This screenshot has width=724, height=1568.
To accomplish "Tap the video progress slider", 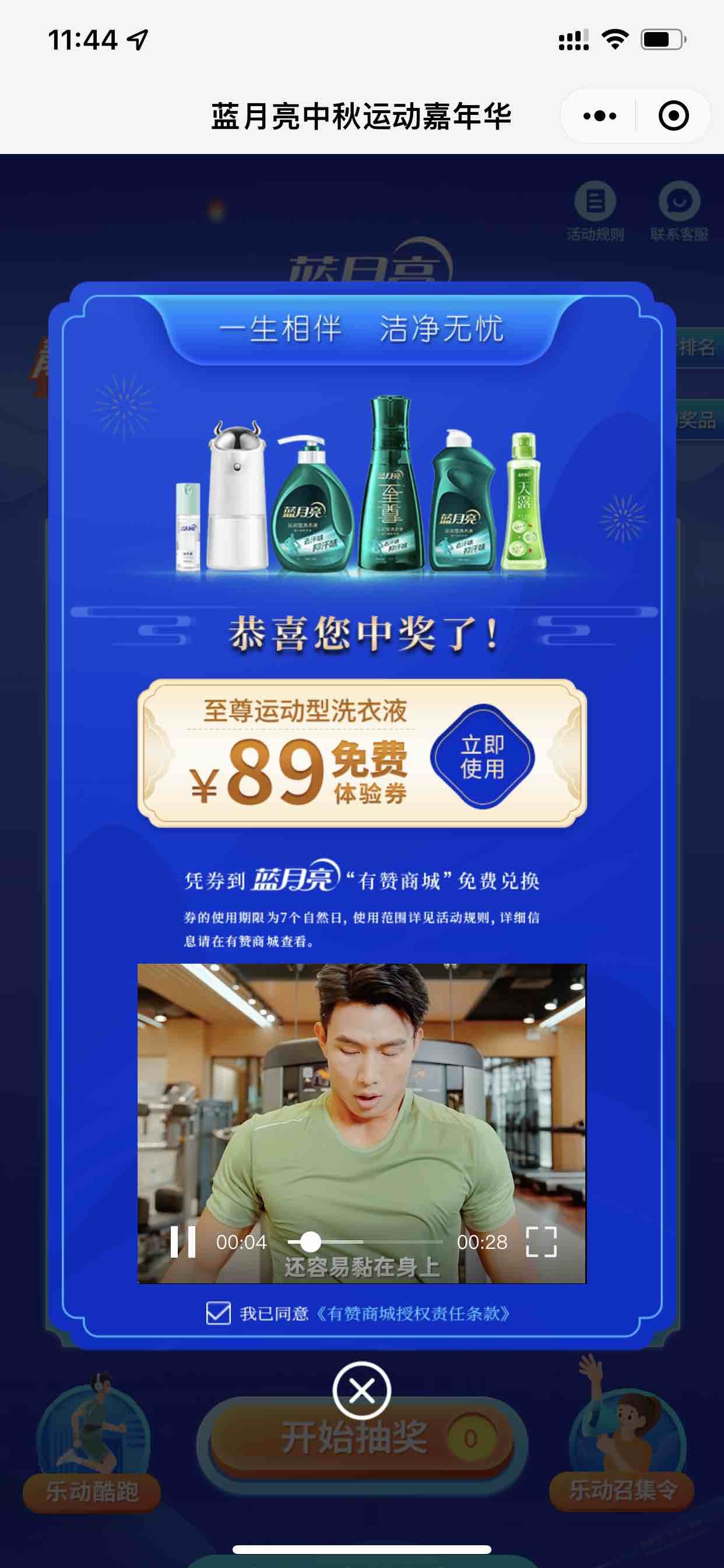I will pyautogui.click(x=365, y=1242).
